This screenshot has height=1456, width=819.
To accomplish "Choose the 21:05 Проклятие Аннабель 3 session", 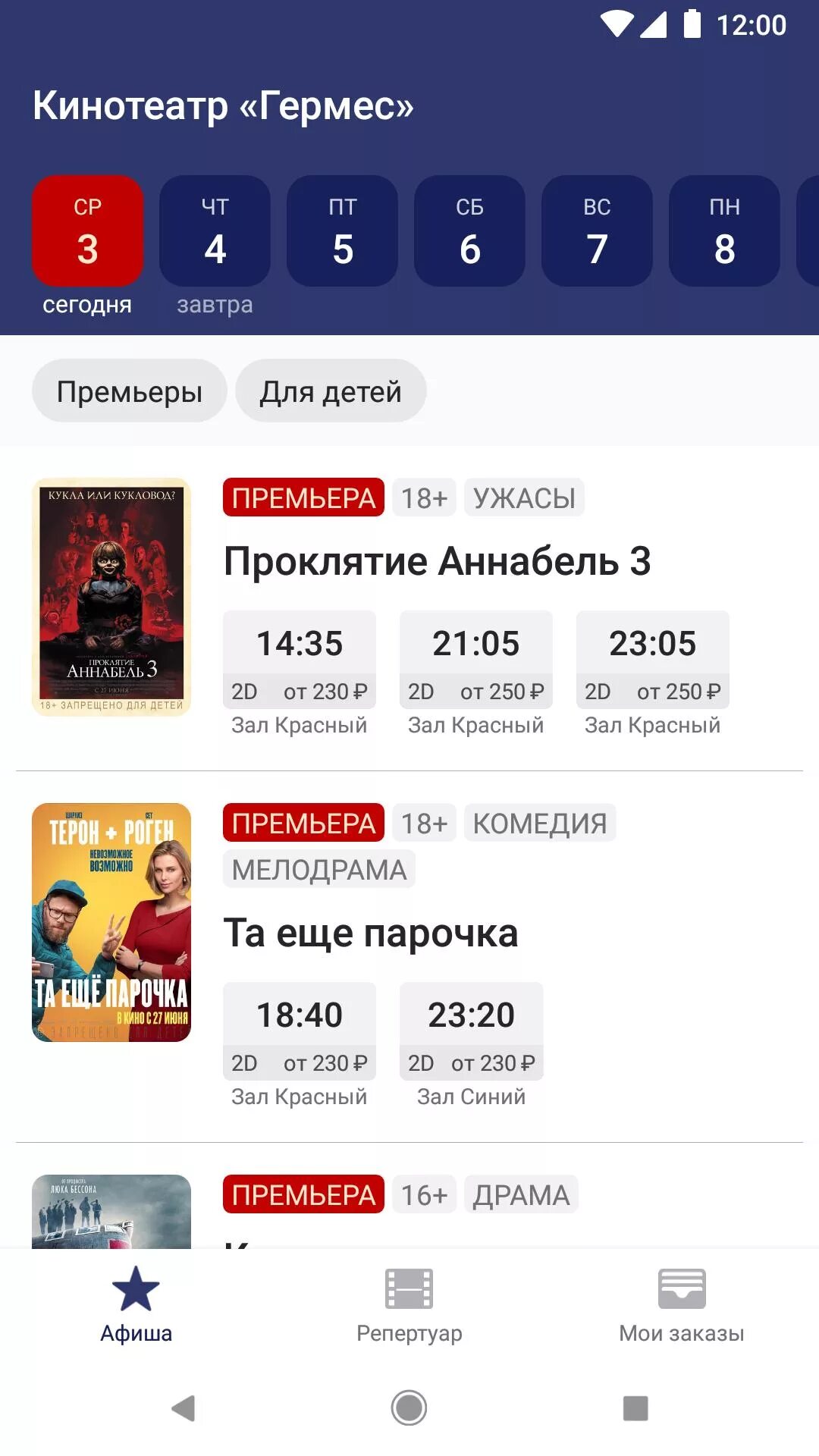I will (476, 660).
